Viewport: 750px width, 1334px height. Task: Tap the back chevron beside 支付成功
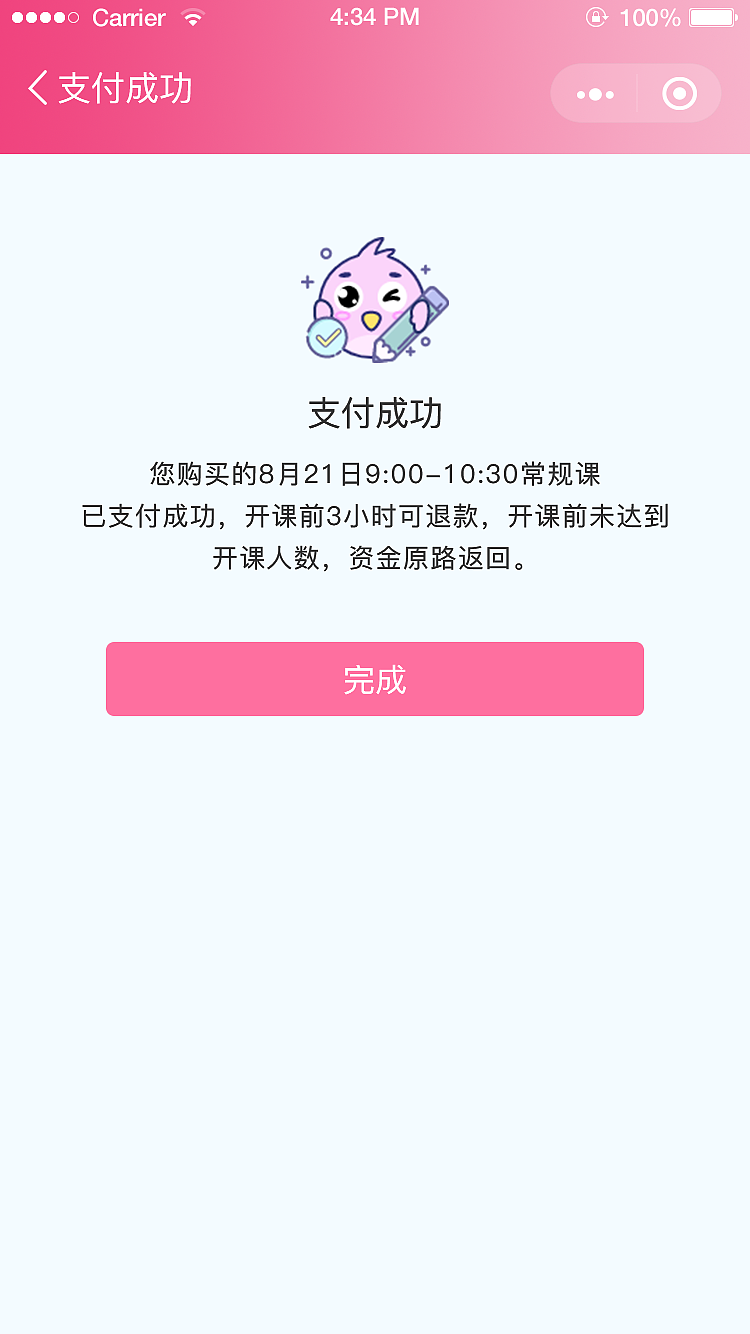tap(35, 90)
